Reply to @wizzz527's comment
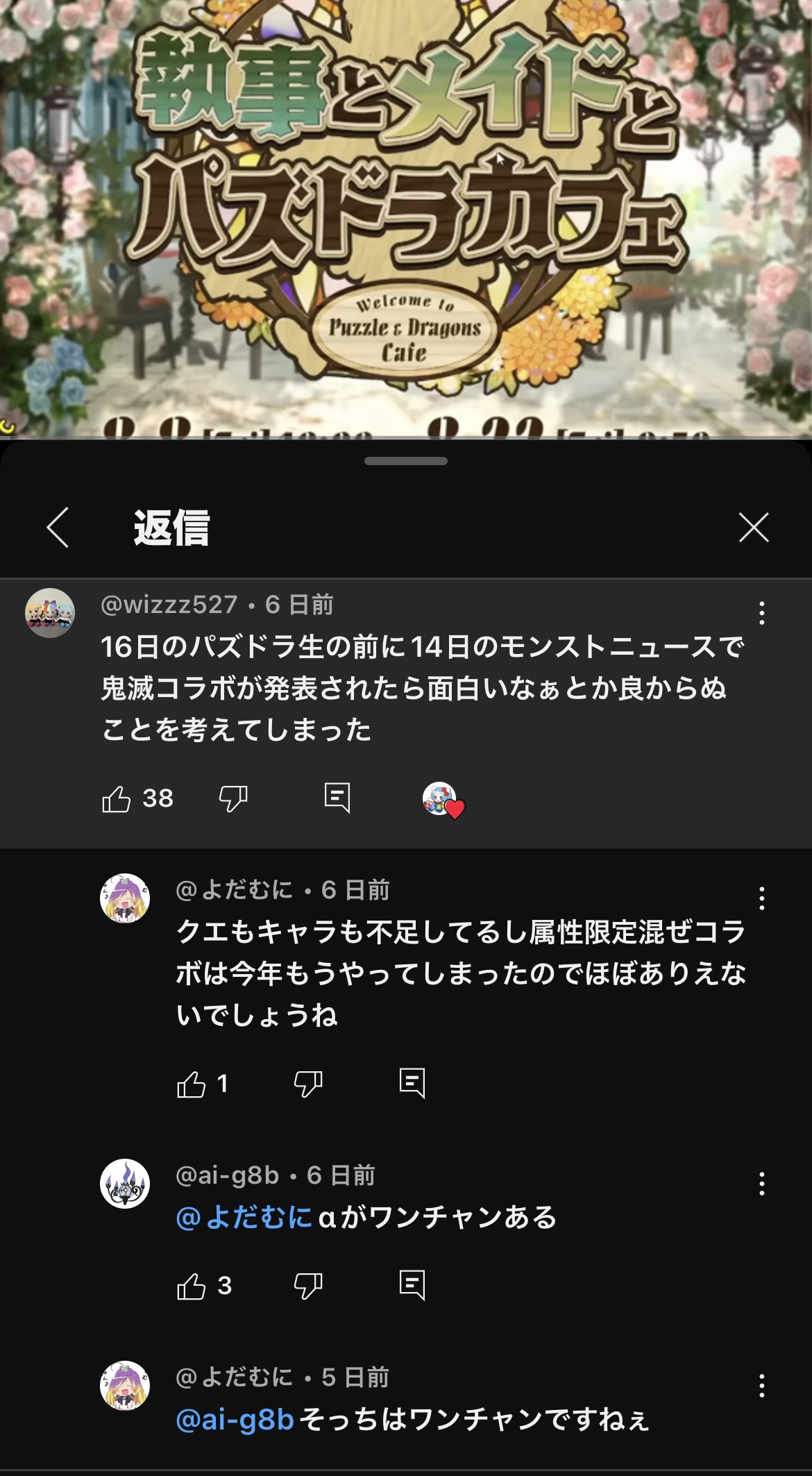 tap(337, 798)
